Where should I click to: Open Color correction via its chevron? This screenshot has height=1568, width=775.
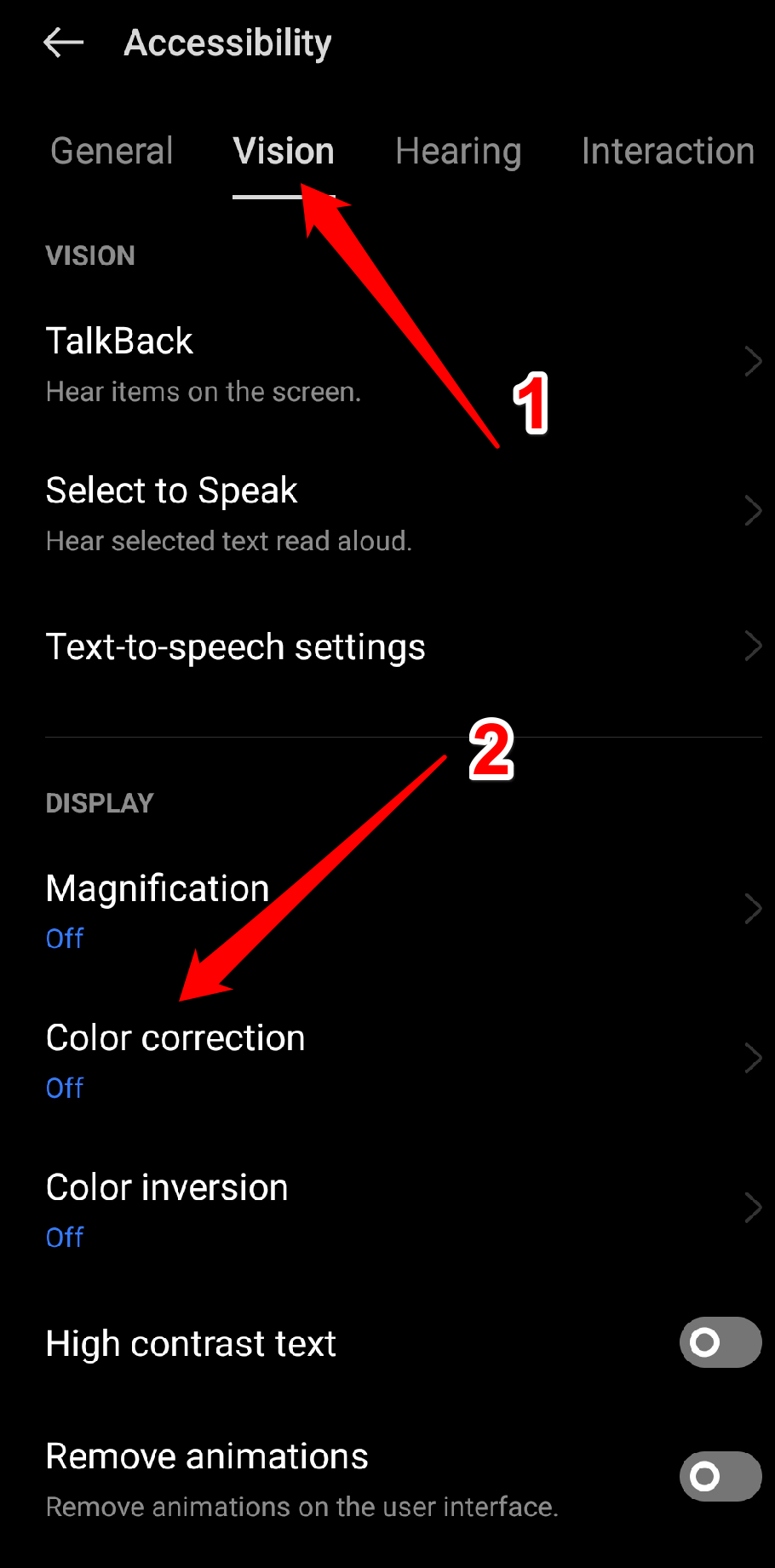click(753, 1058)
